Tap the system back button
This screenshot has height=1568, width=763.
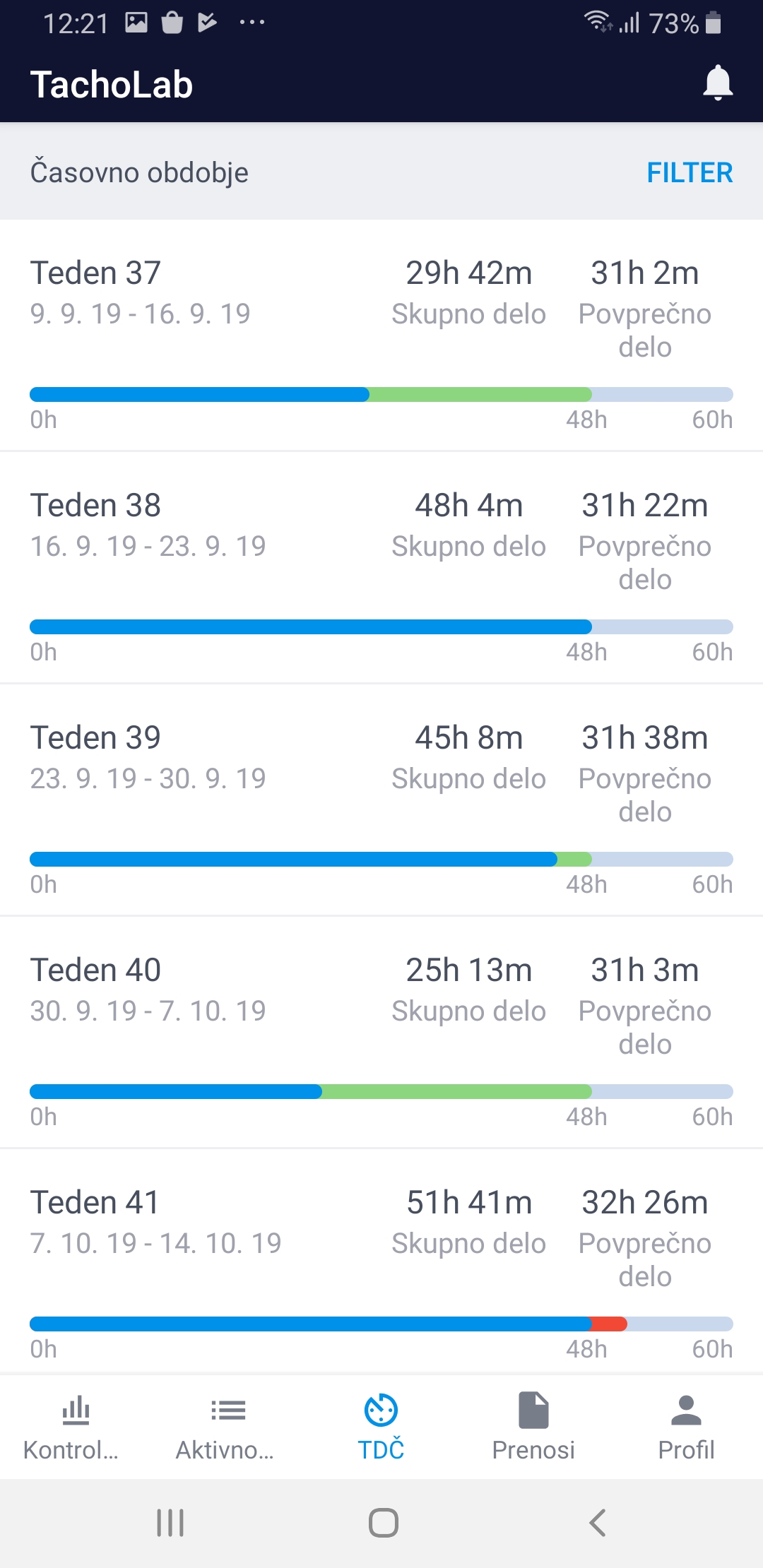(597, 1523)
